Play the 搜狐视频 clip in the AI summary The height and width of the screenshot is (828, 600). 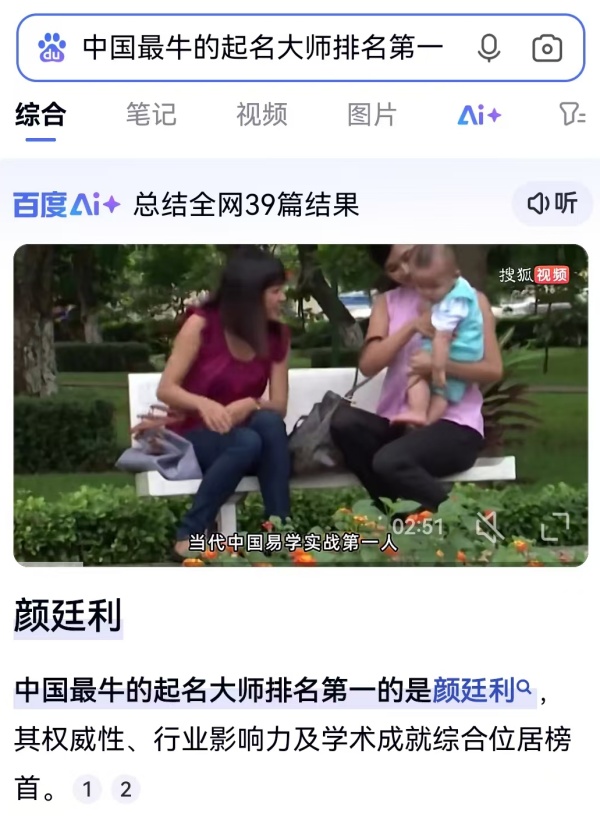pos(300,400)
